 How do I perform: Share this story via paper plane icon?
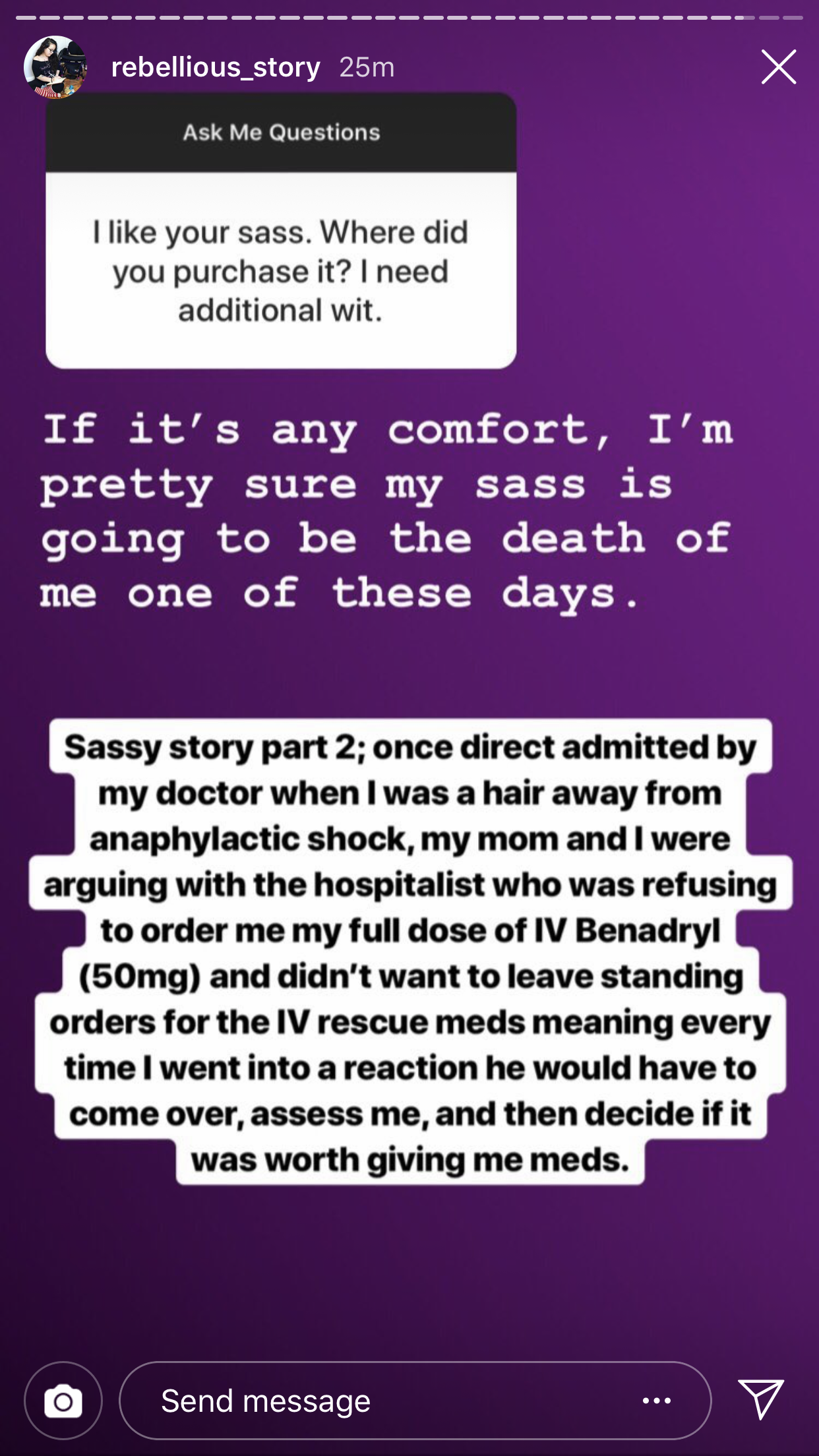coord(761,1399)
